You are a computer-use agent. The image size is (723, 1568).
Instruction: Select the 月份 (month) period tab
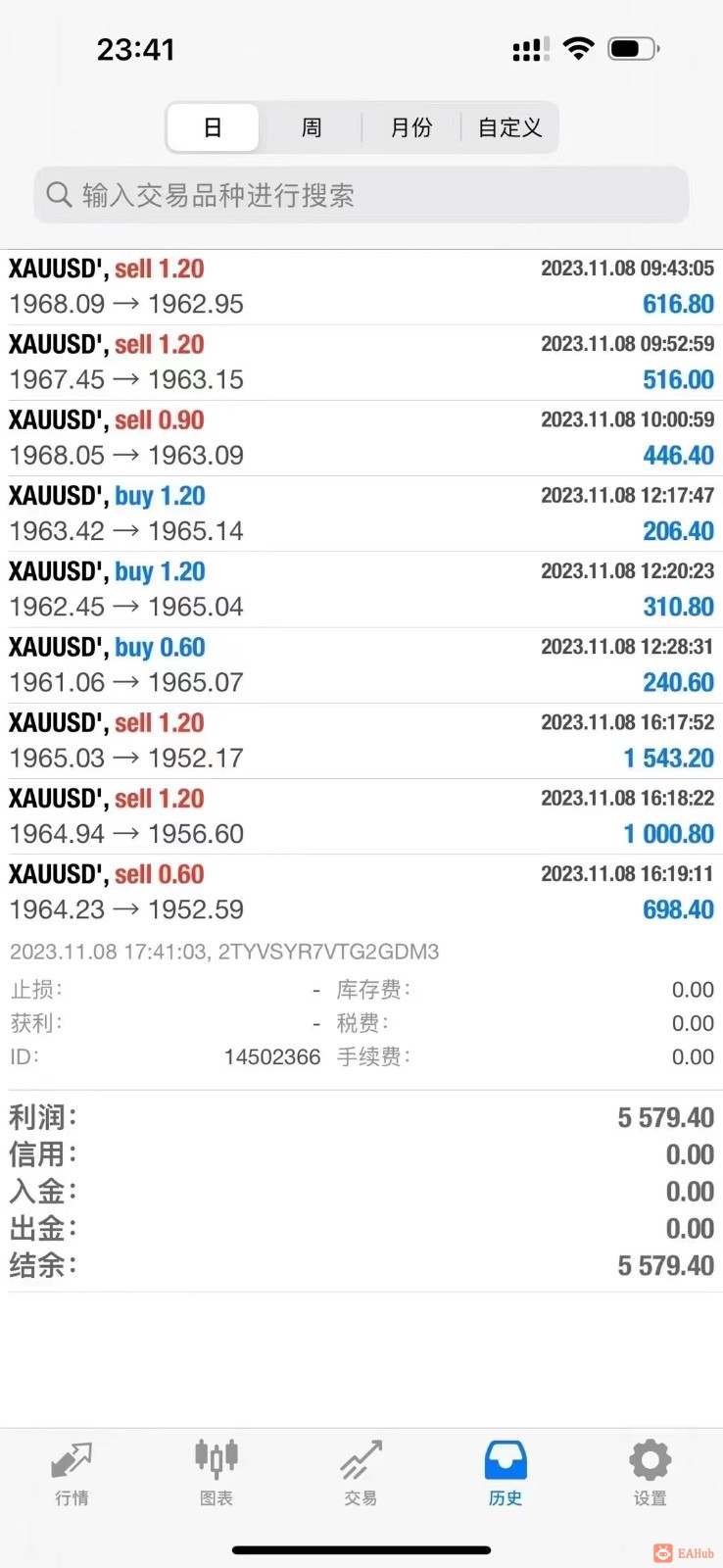[411, 127]
